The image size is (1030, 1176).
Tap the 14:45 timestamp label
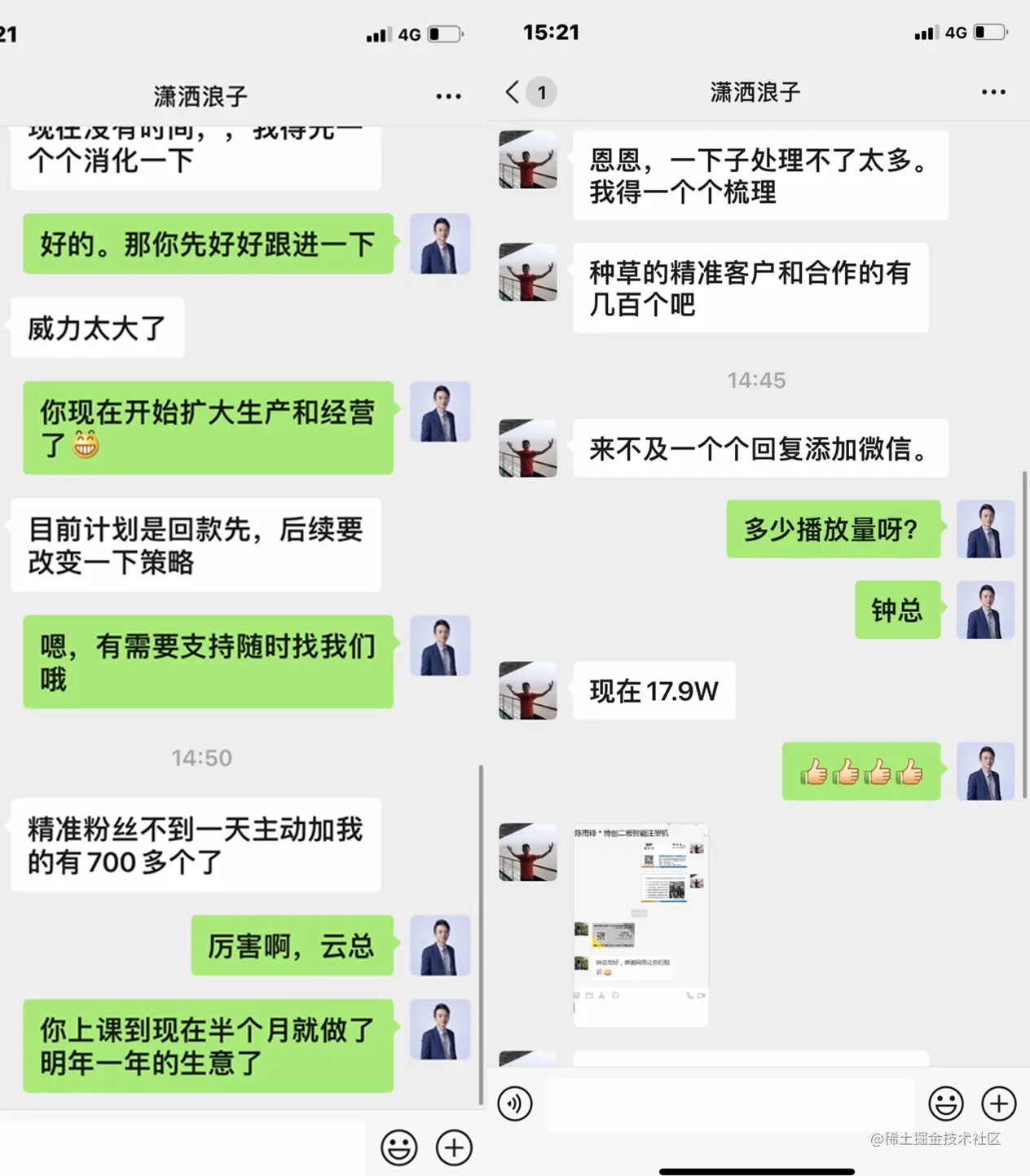(757, 380)
